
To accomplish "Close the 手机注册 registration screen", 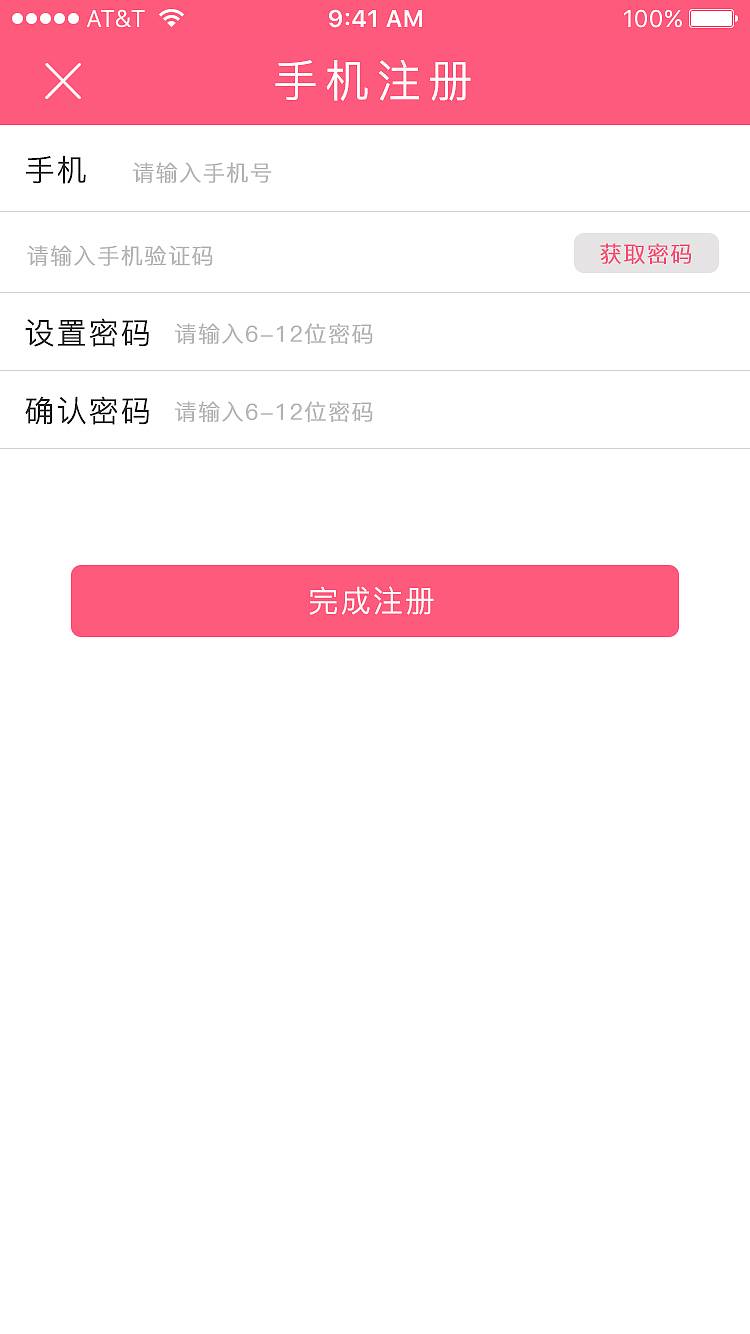I will 62,81.
